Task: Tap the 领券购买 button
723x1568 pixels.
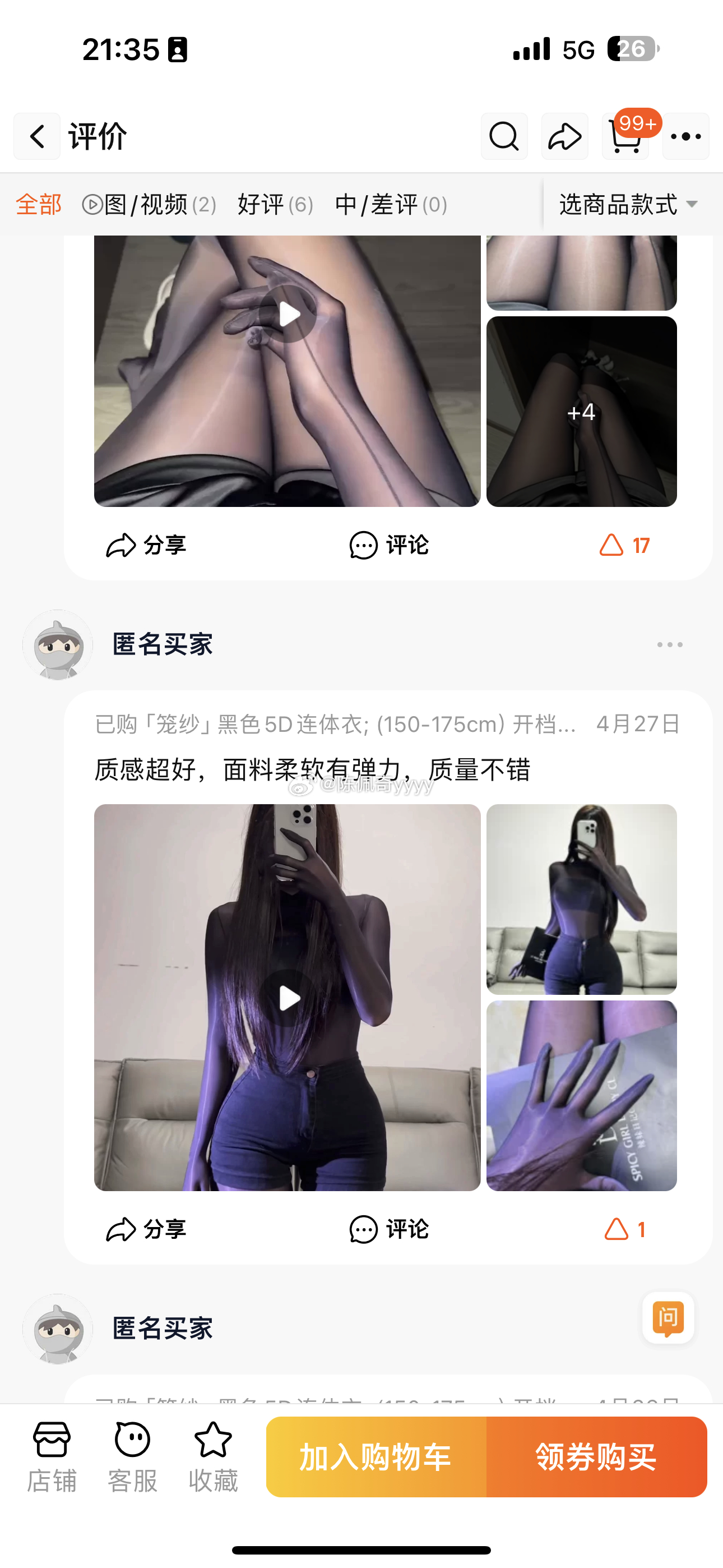Action: click(x=596, y=1456)
